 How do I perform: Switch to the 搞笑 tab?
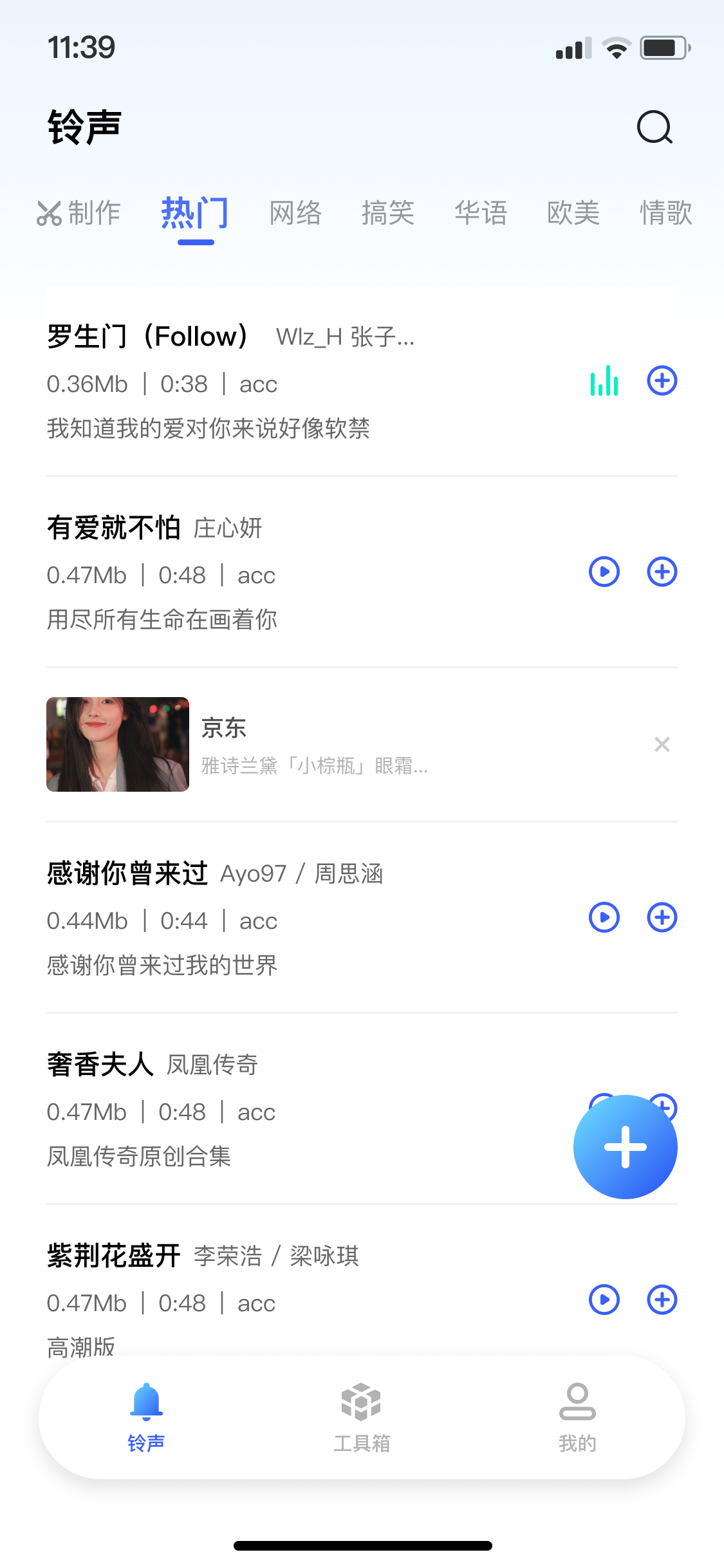point(388,213)
